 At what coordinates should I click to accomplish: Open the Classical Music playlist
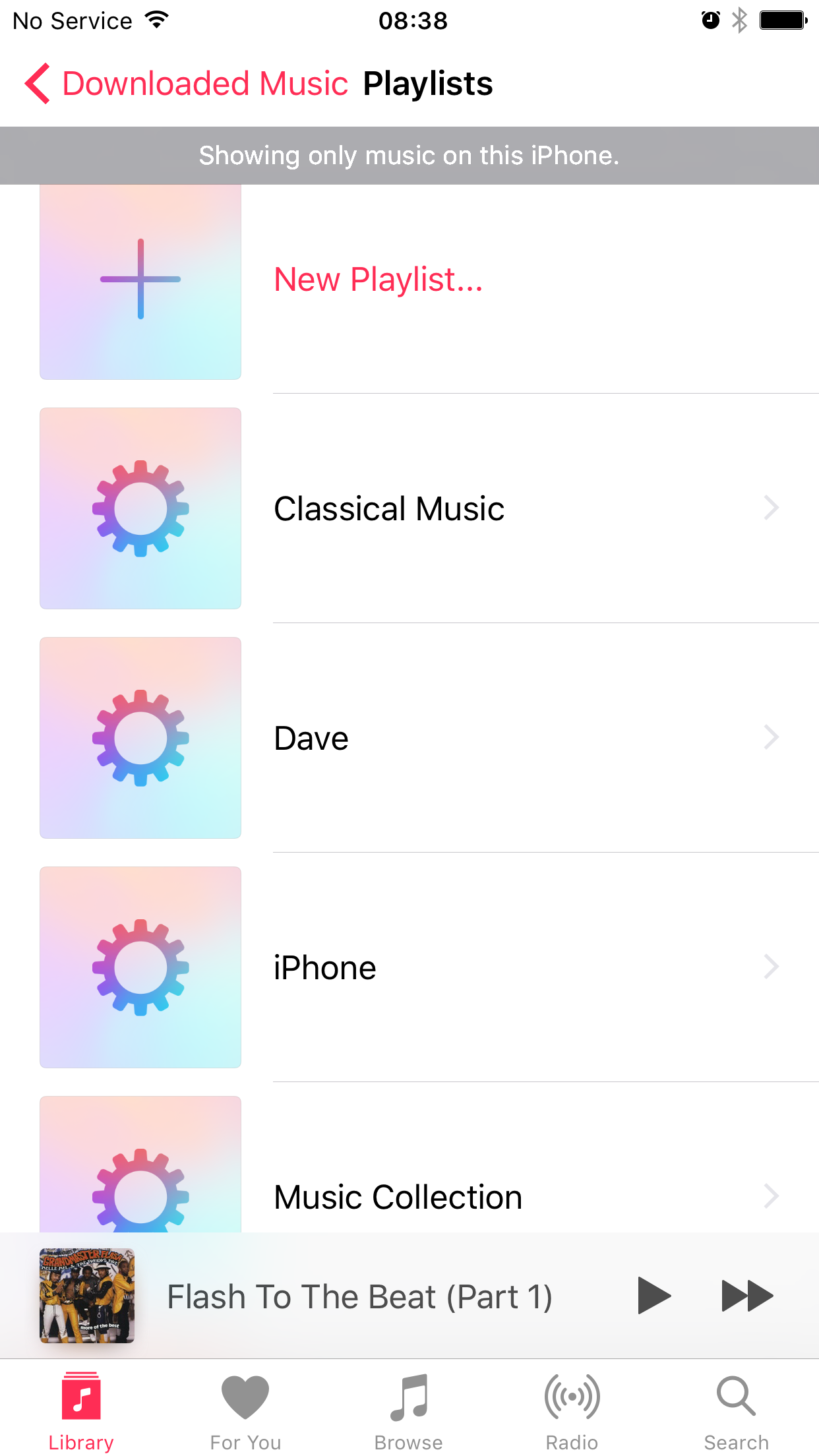pos(389,509)
